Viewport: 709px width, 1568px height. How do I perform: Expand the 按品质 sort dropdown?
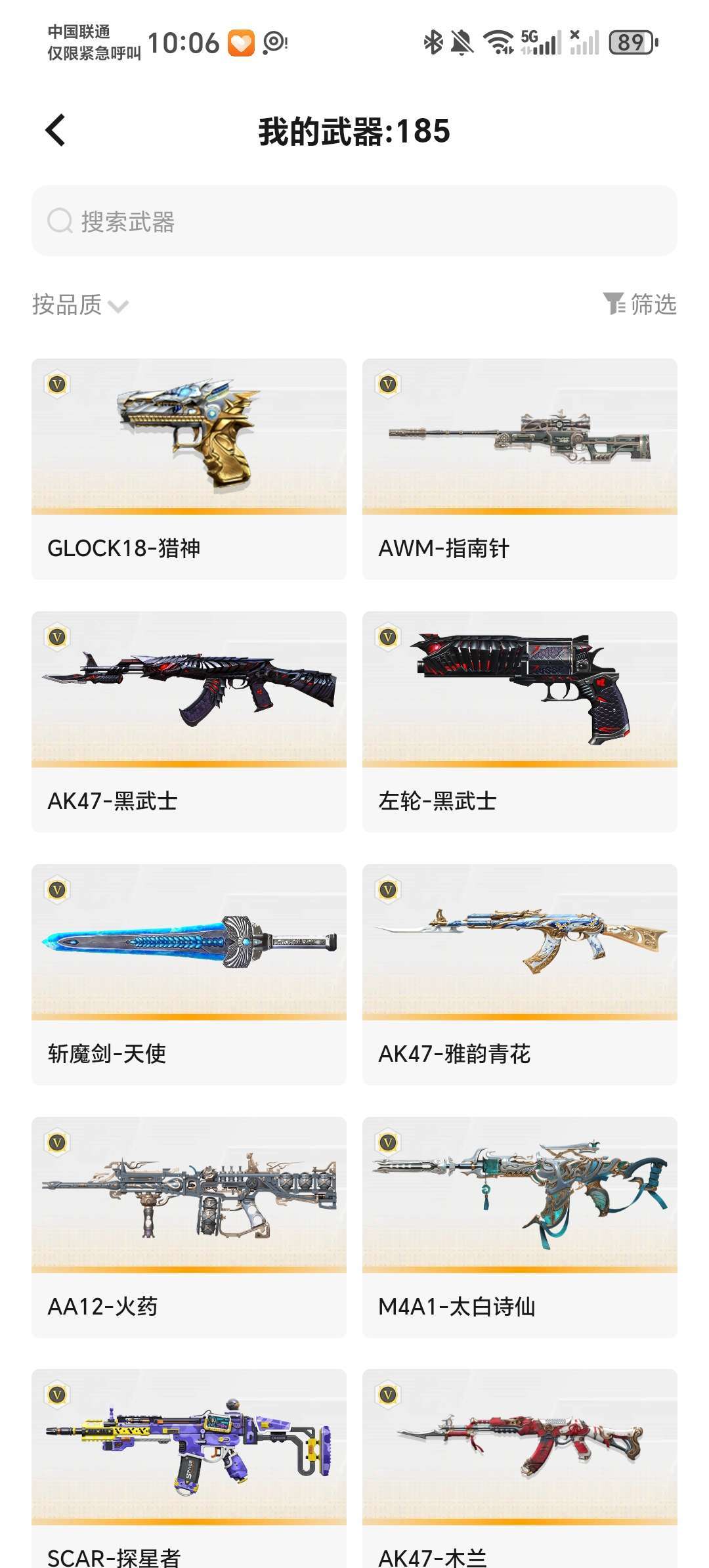coord(80,305)
